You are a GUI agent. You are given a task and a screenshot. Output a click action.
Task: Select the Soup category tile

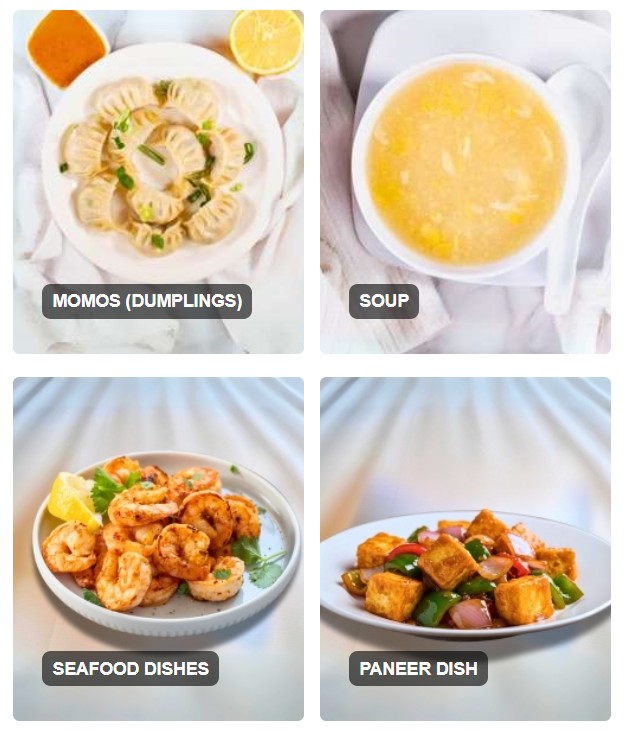tap(465, 182)
